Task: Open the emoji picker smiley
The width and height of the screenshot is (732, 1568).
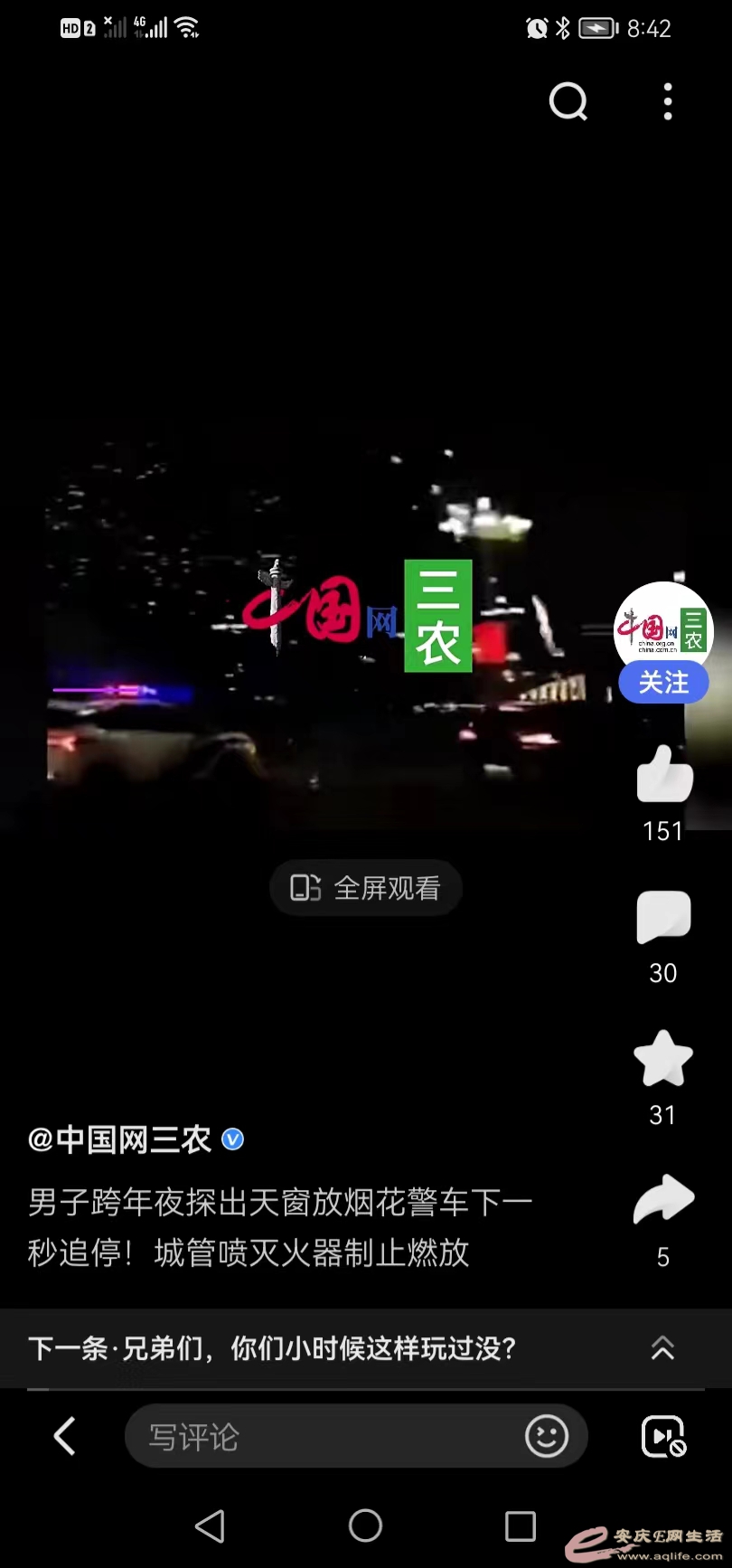Action: coord(547,1436)
